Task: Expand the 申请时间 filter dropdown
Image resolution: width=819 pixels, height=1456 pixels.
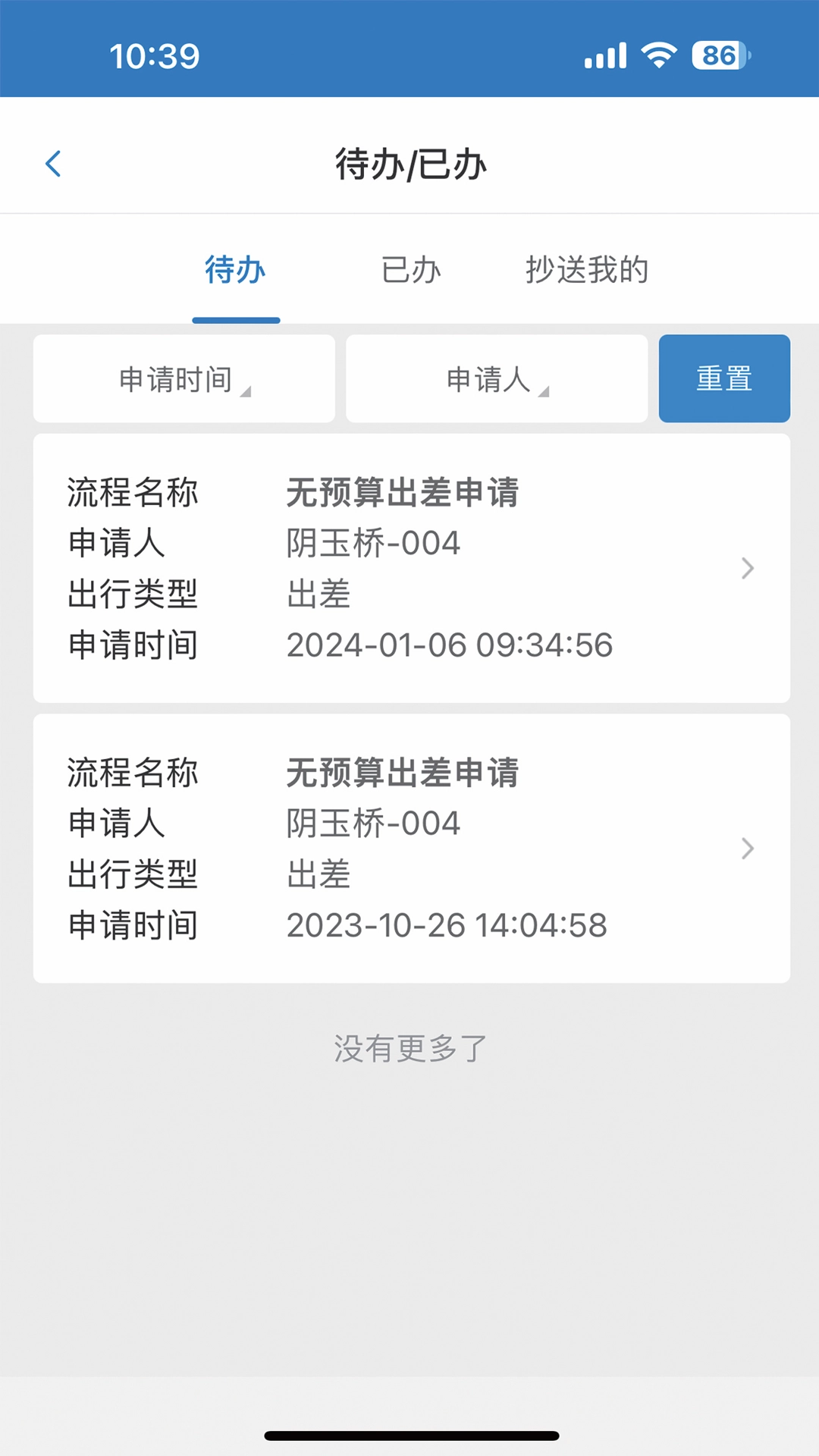Action: tap(184, 379)
